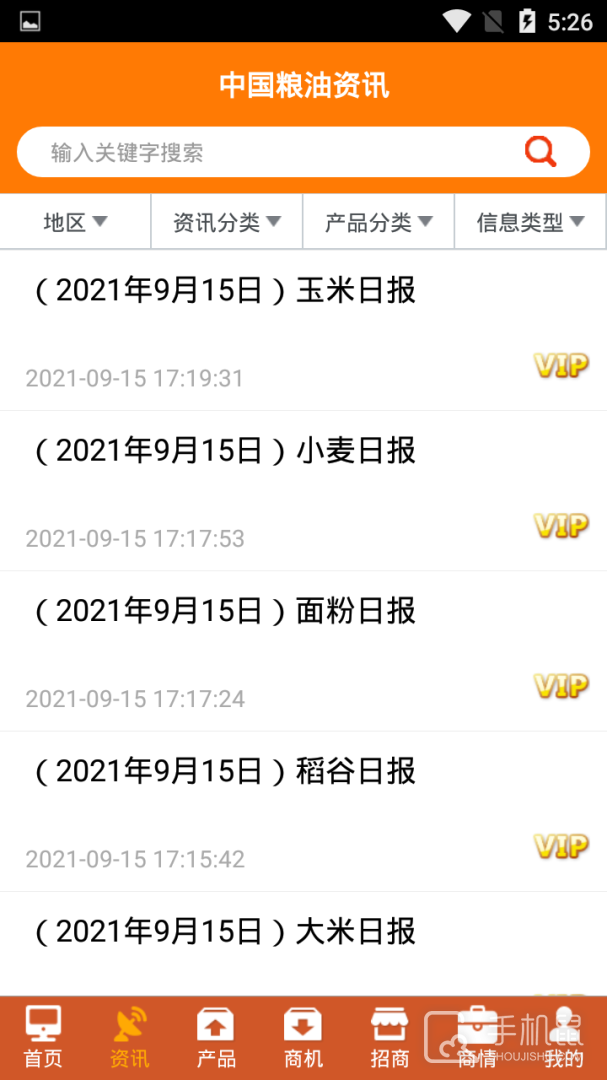The height and width of the screenshot is (1080, 607).
Task: Go to the 产品 tab
Action: (216, 1038)
